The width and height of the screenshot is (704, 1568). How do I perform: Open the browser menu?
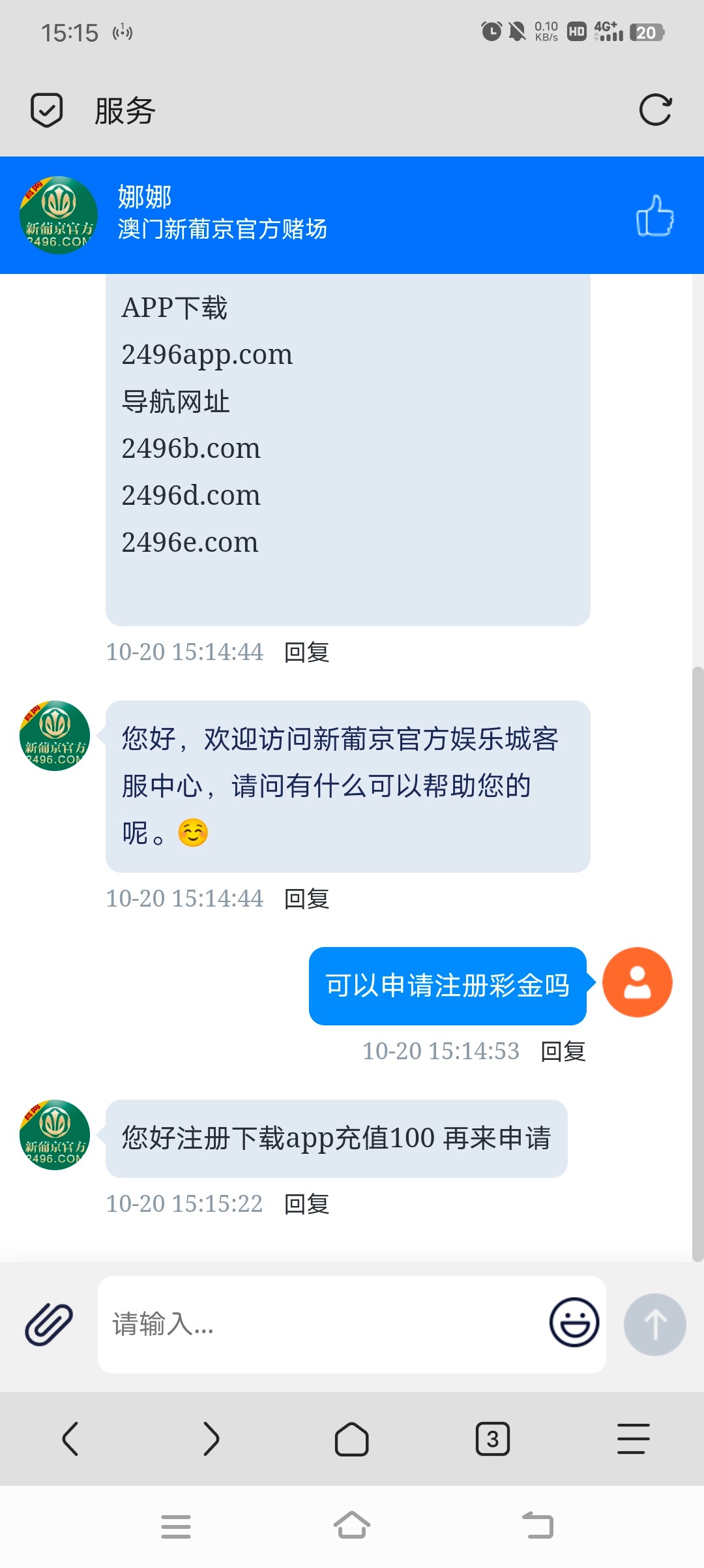coord(633,1439)
